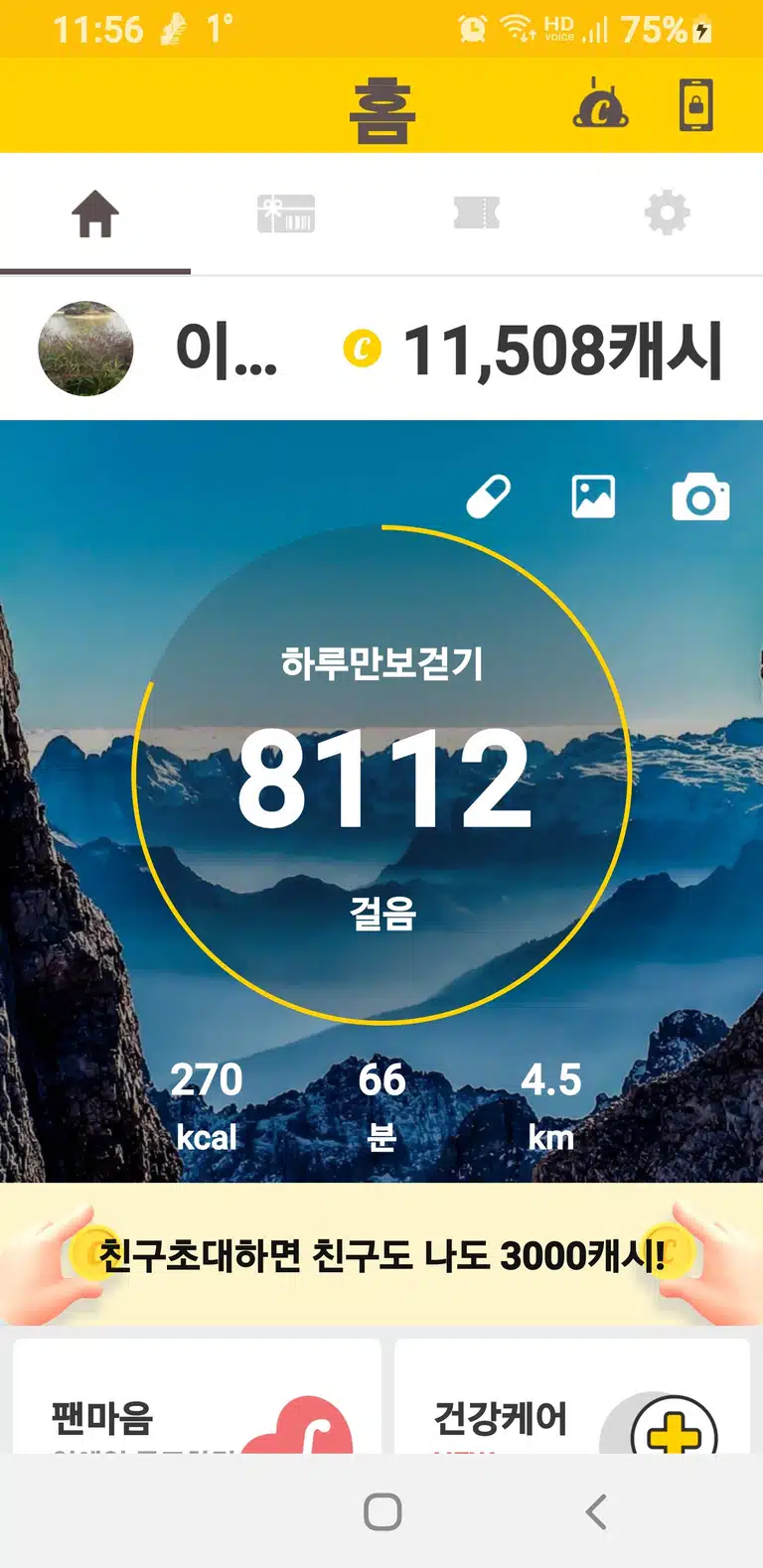Tap the phone lock screen icon
The width and height of the screenshot is (763, 1568).
(x=696, y=104)
